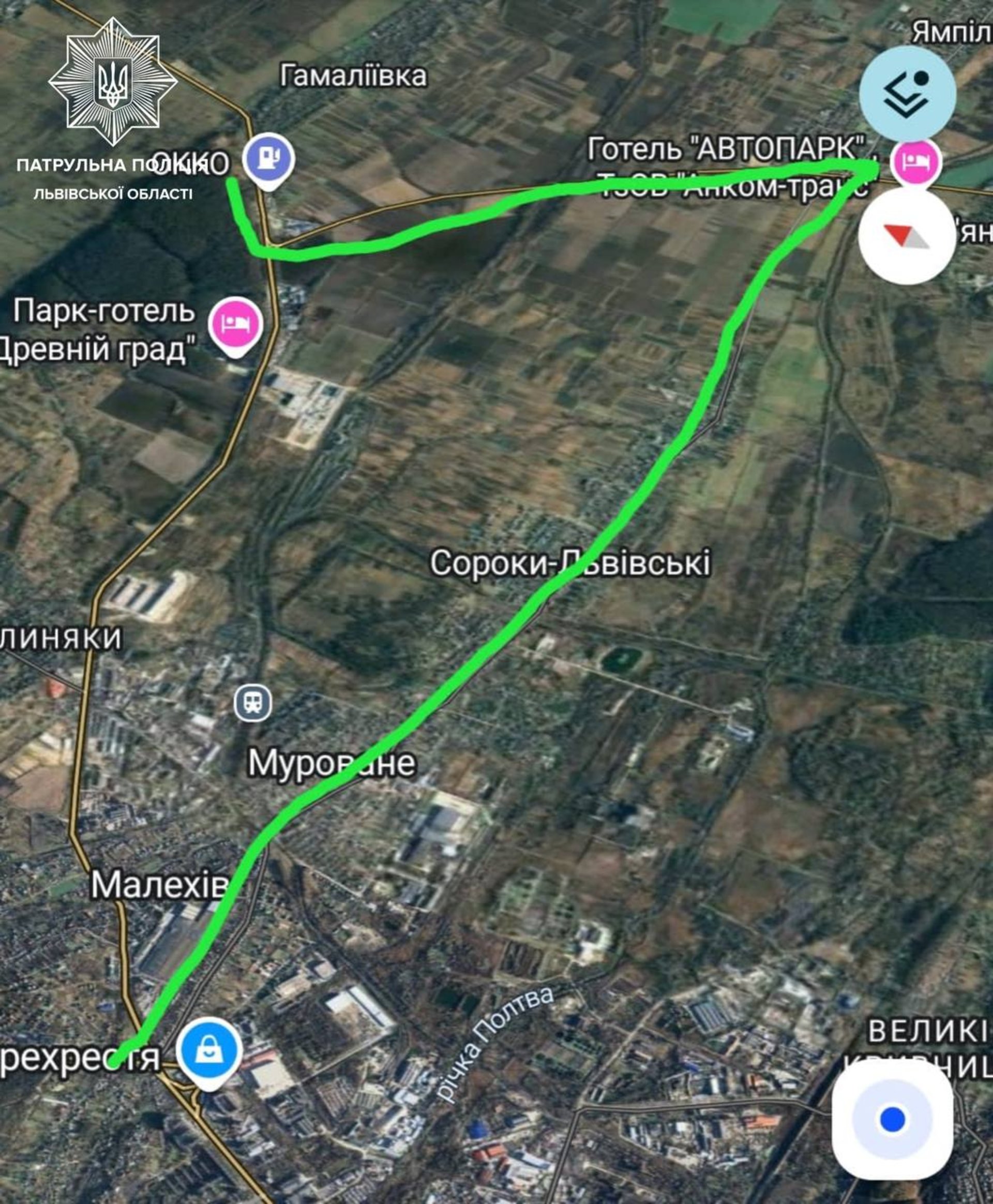The image size is (993, 1204).
Task: Tap the compass to reset orientation
Action: pos(907,236)
